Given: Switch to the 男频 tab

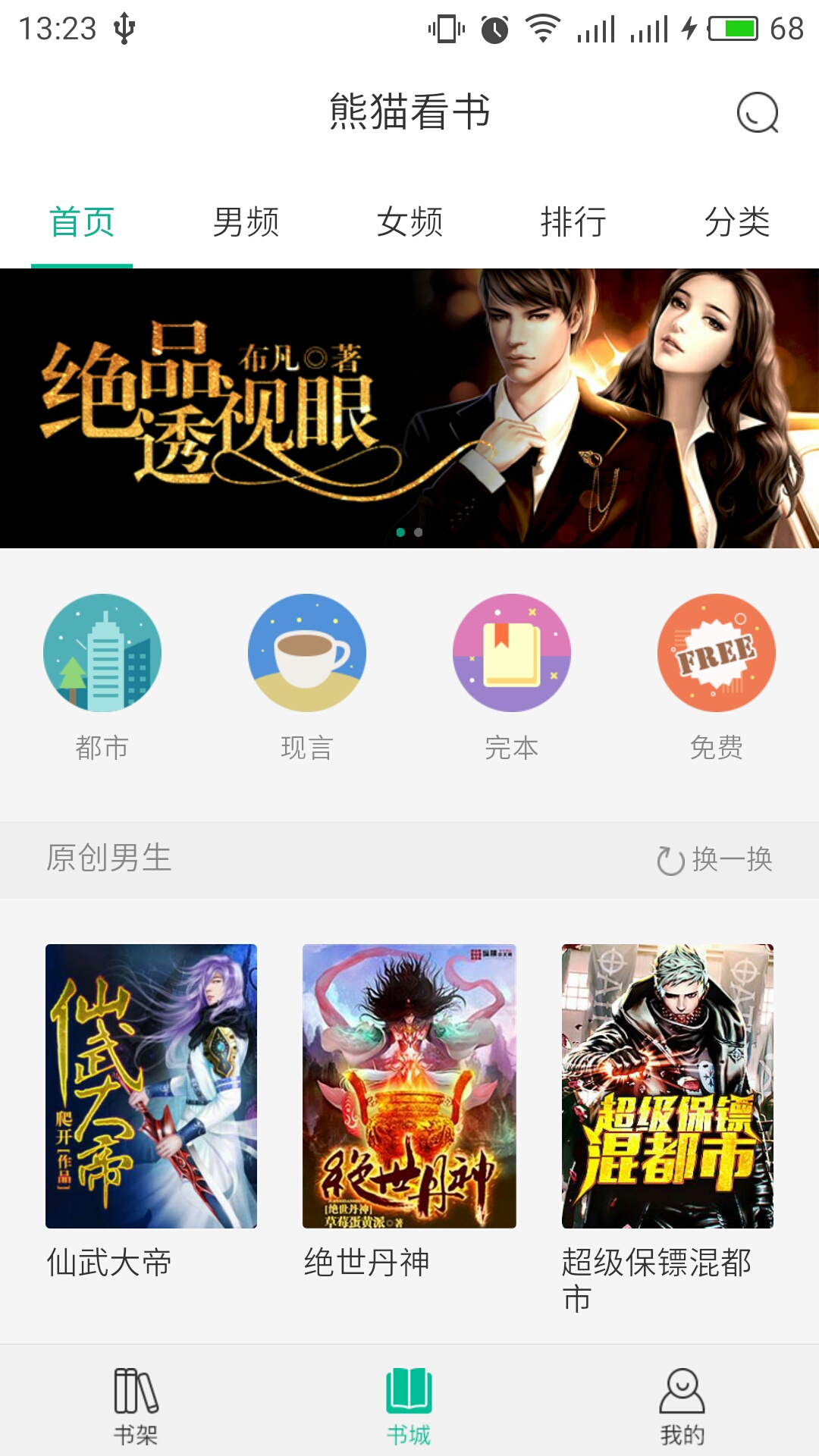Looking at the screenshot, I should coord(246,222).
